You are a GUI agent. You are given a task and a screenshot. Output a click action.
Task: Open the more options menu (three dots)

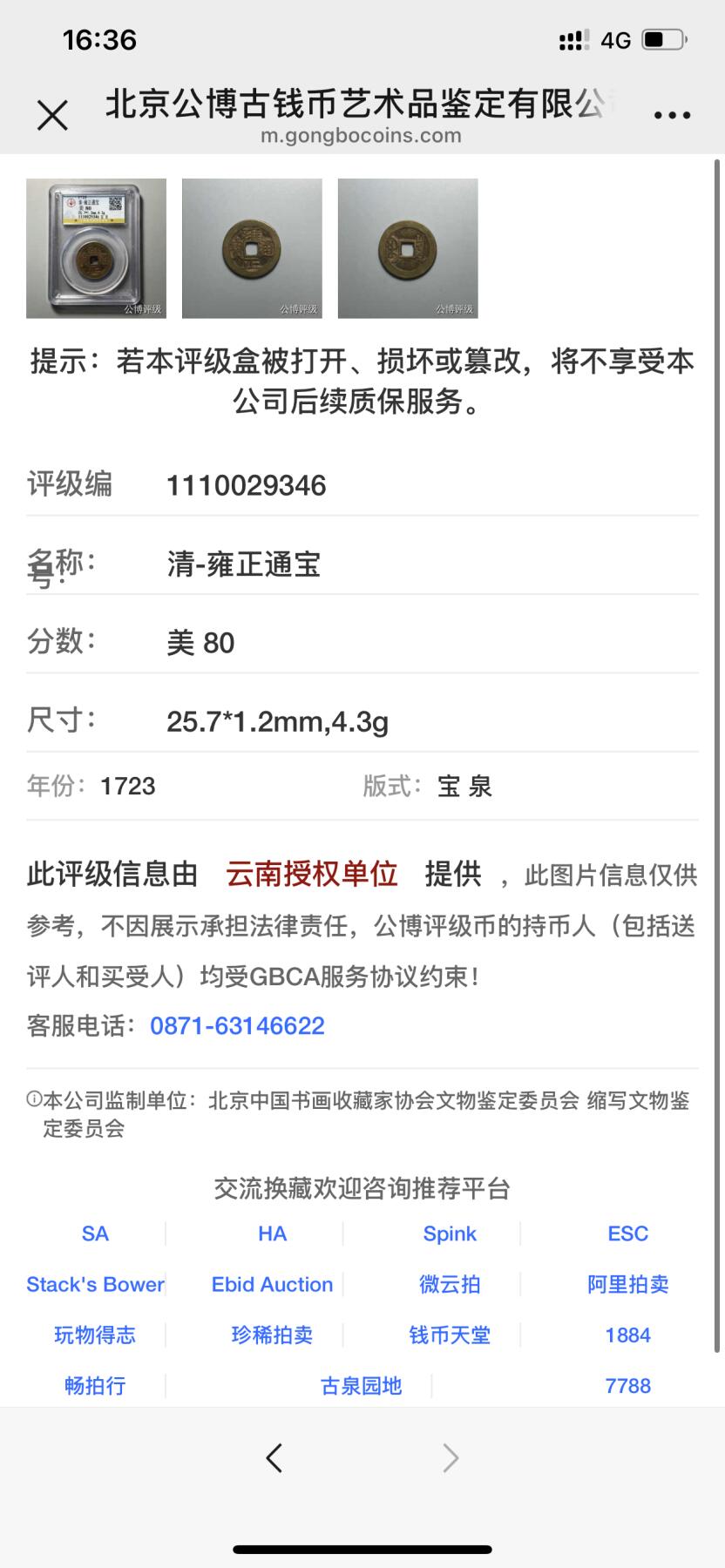click(672, 113)
